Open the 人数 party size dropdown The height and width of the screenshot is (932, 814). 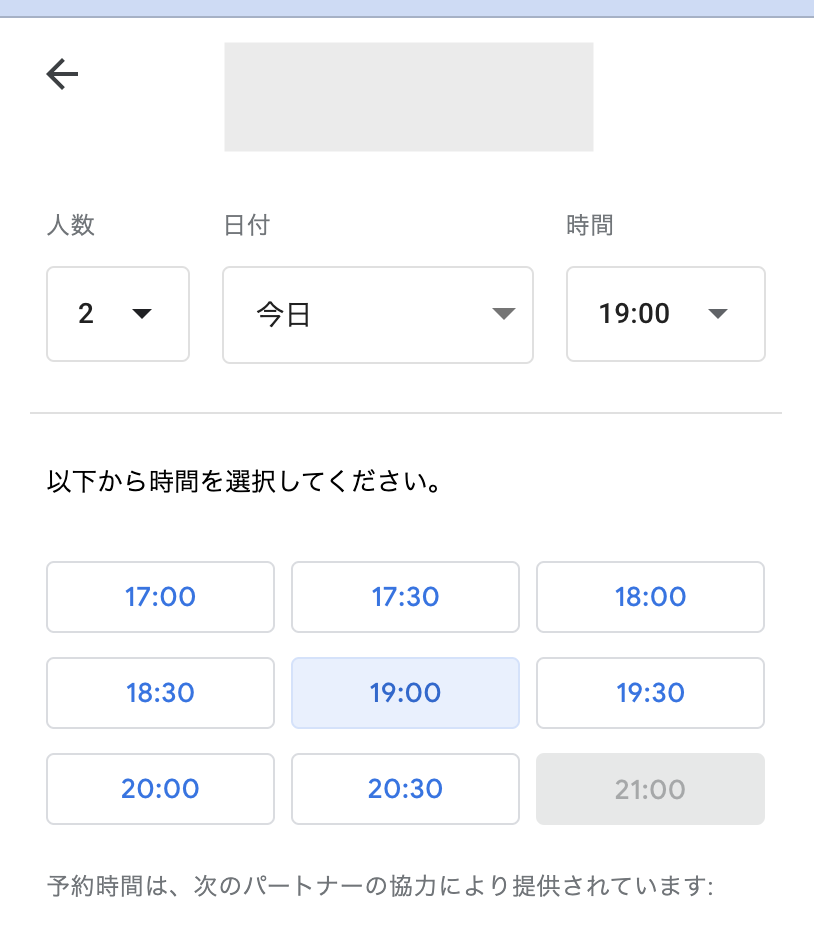(117, 314)
